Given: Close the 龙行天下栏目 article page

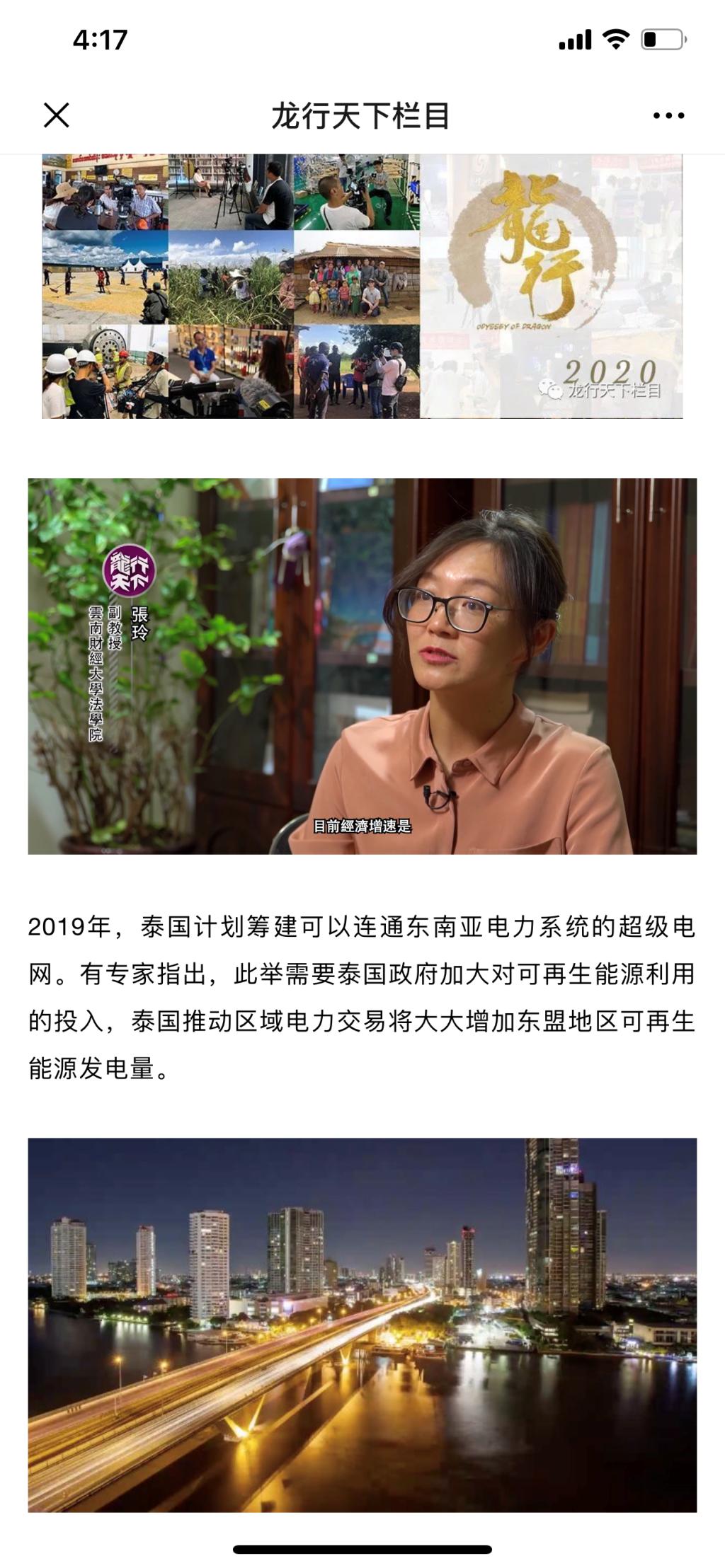Looking at the screenshot, I should point(57,115).
